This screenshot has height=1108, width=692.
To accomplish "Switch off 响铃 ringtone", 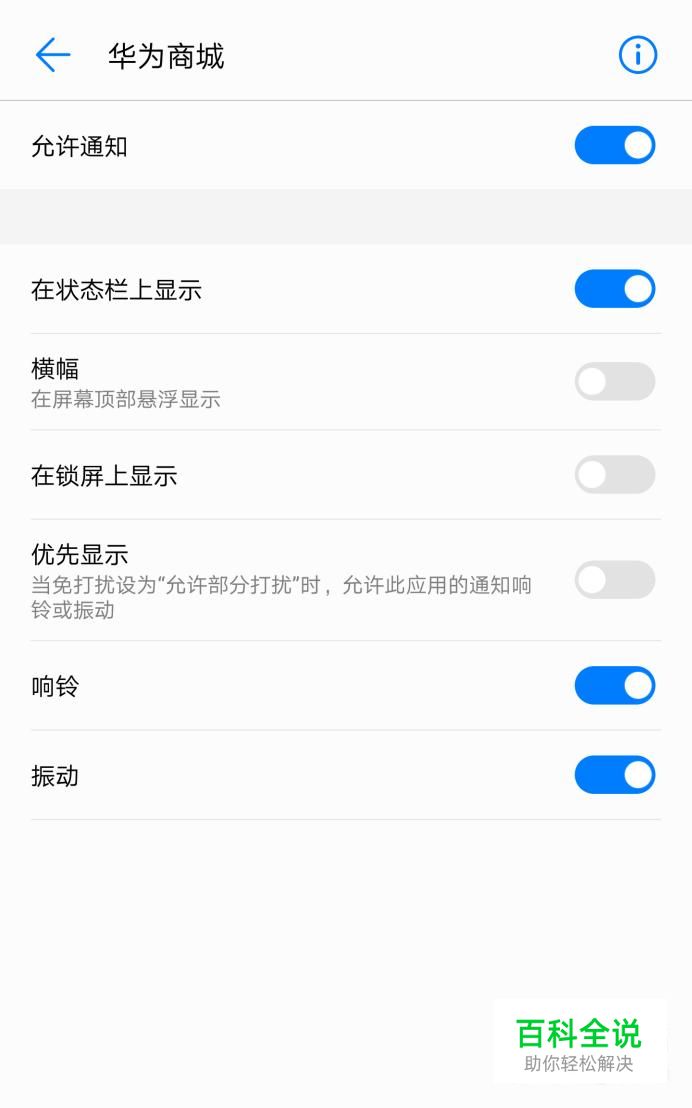I will (614, 685).
